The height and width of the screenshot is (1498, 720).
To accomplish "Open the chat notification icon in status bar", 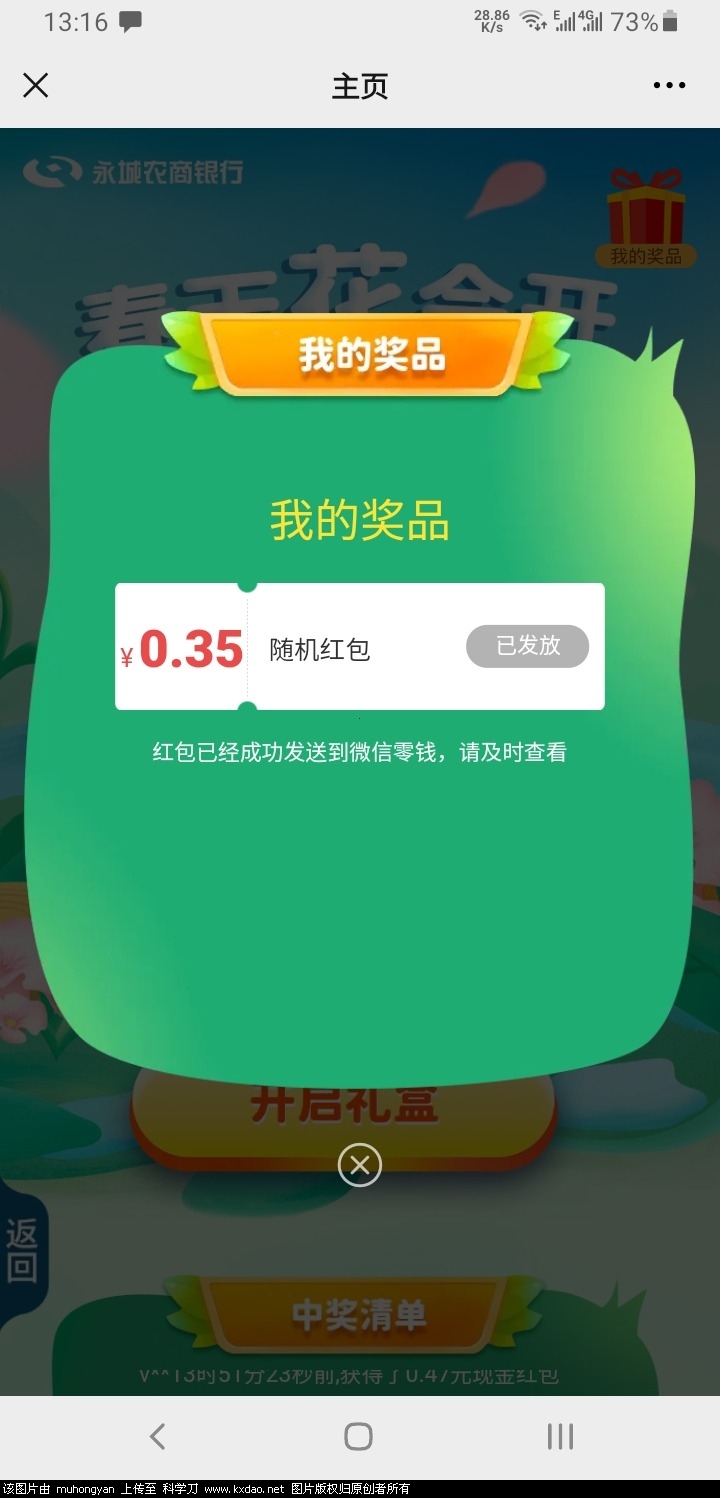I will pyautogui.click(x=131, y=18).
